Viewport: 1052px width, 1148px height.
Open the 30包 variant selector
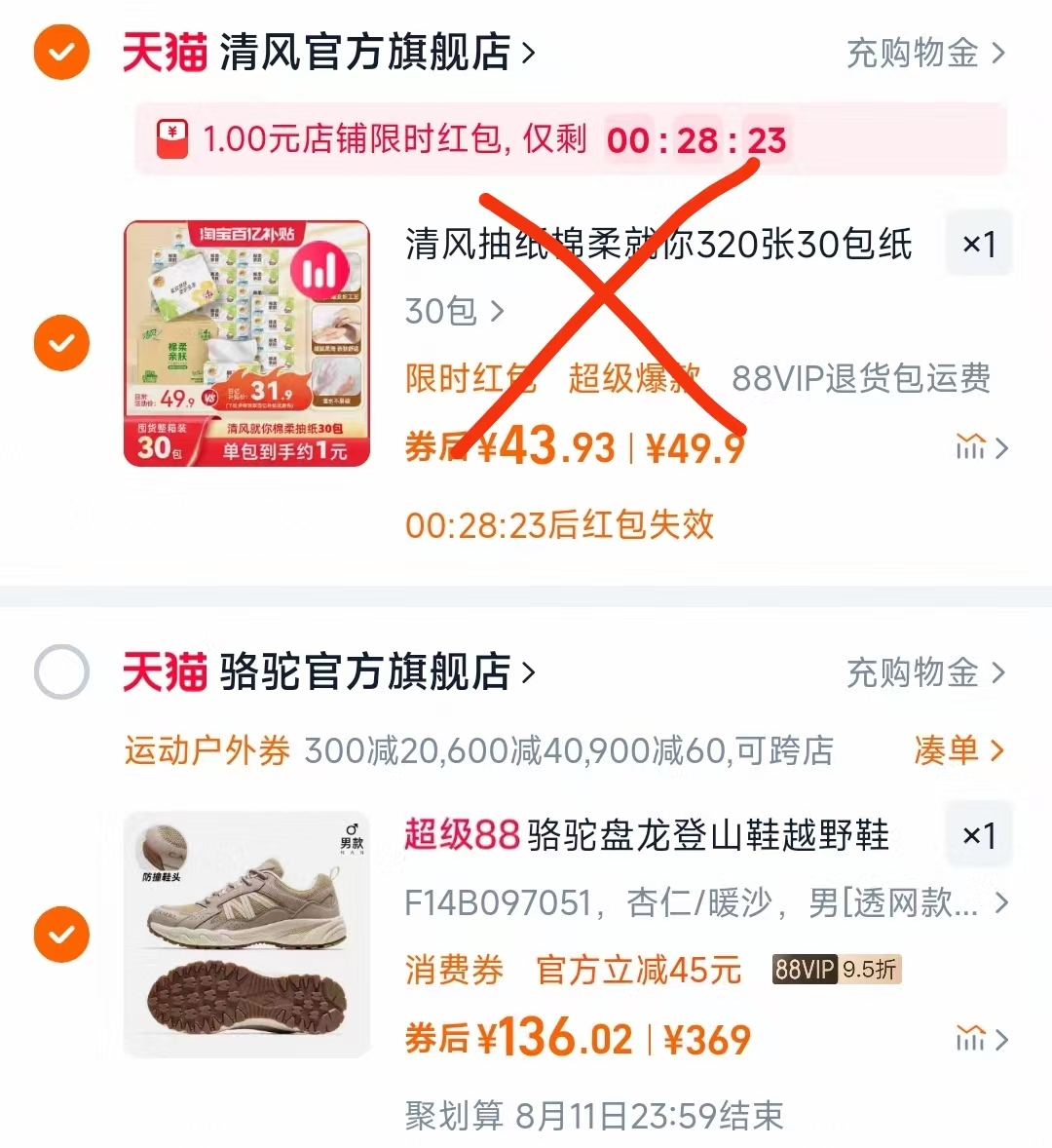(x=450, y=312)
